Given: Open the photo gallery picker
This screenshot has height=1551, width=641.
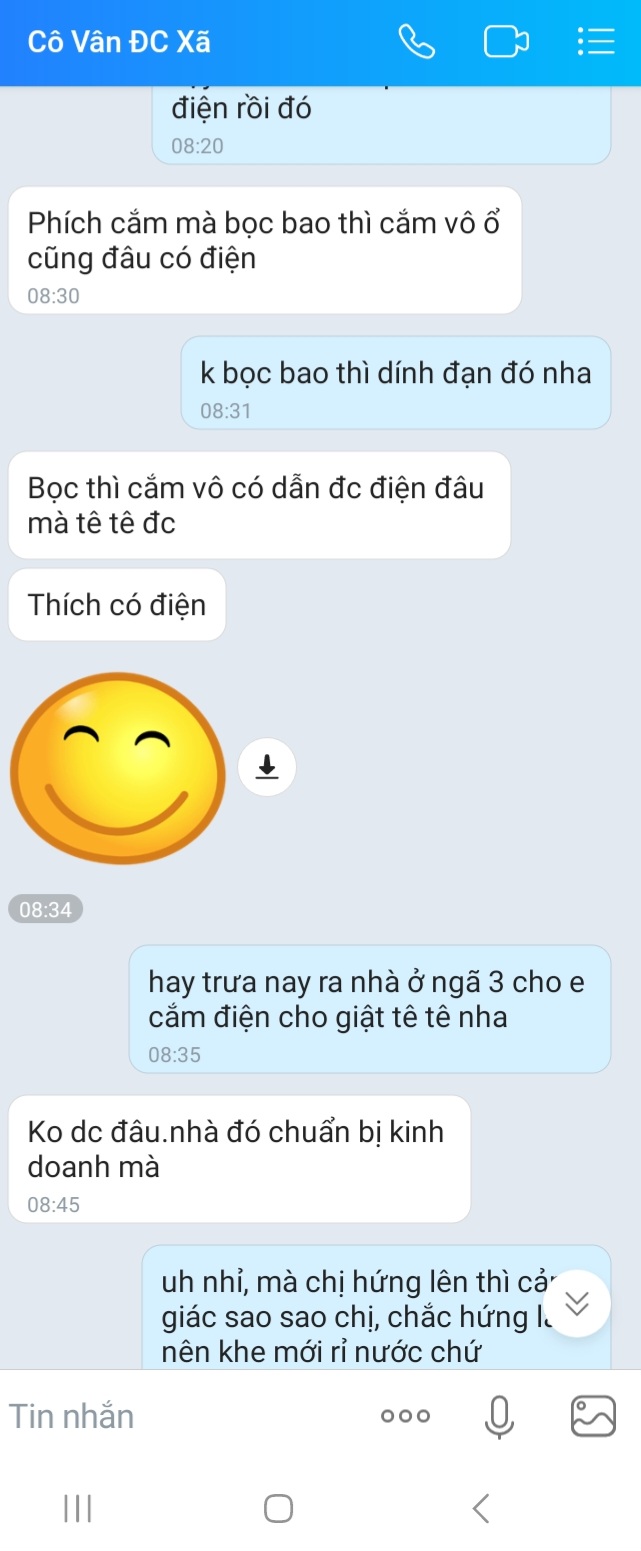Looking at the screenshot, I should pyautogui.click(x=592, y=1416).
